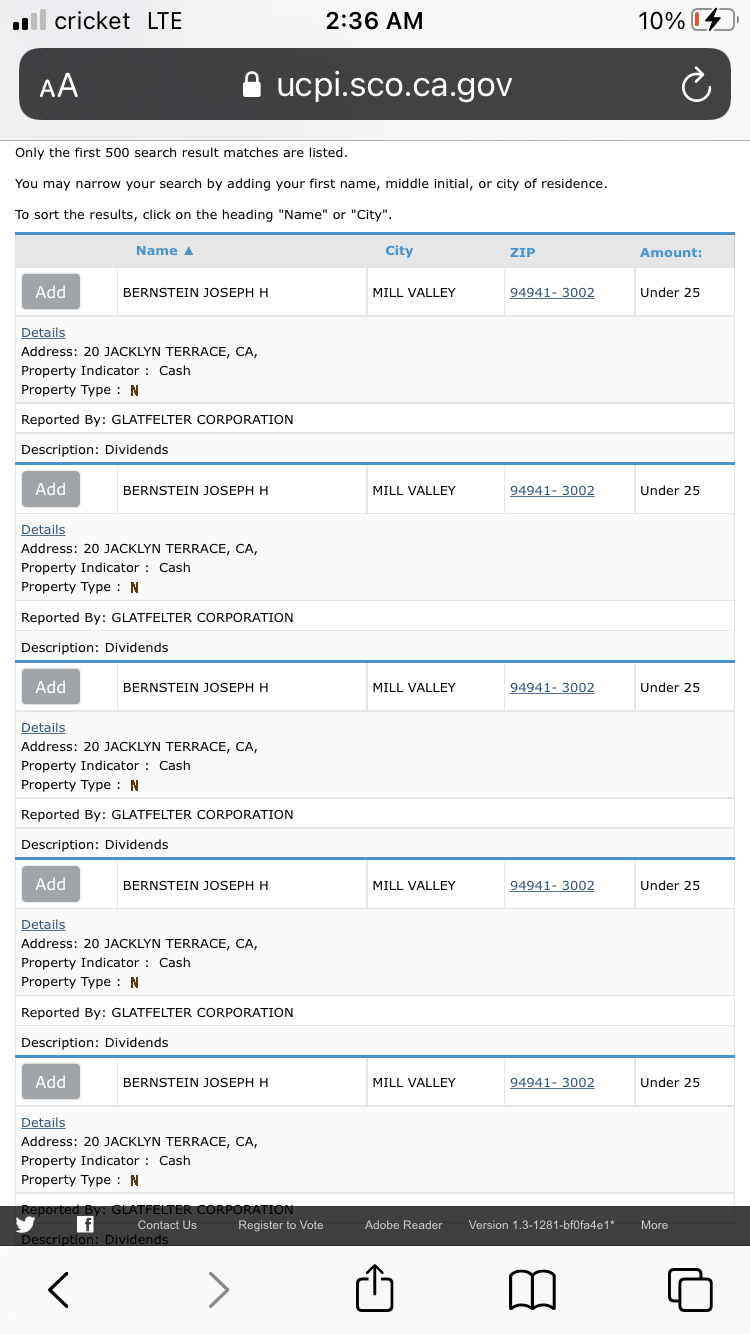Sort results by the Name heading
The image size is (750, 1334).
(164, 251)
